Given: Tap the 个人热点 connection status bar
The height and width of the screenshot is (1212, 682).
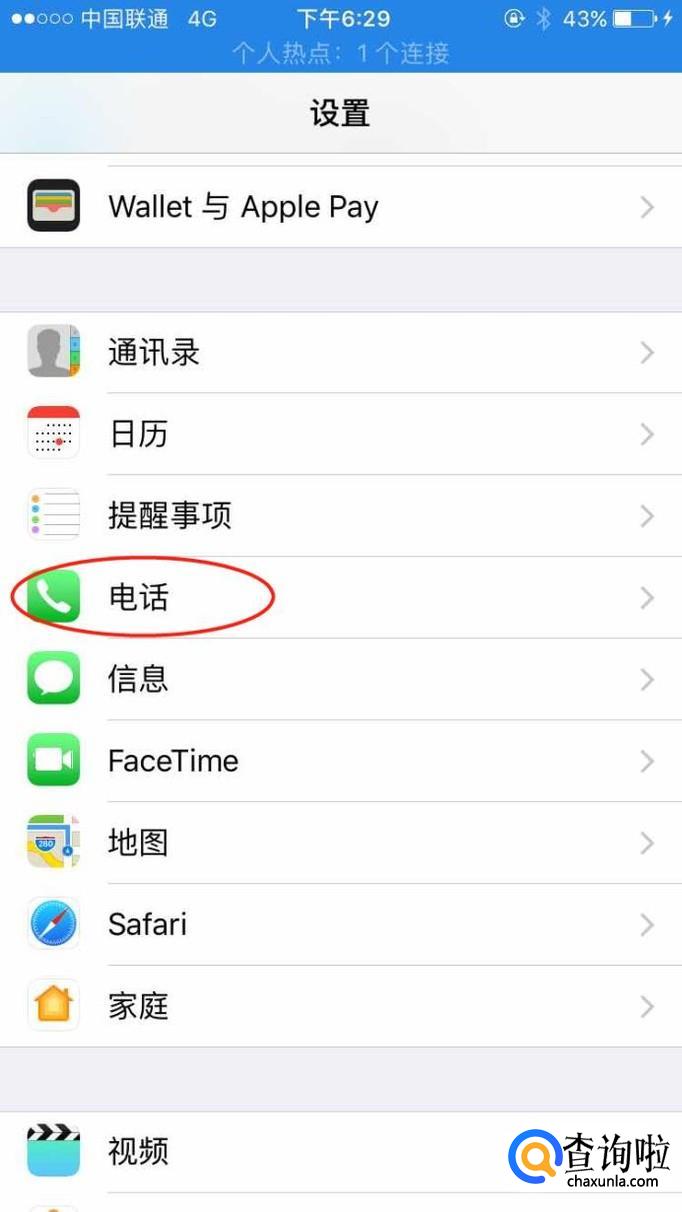Looking at the screenshot, I should coord(340,52).
